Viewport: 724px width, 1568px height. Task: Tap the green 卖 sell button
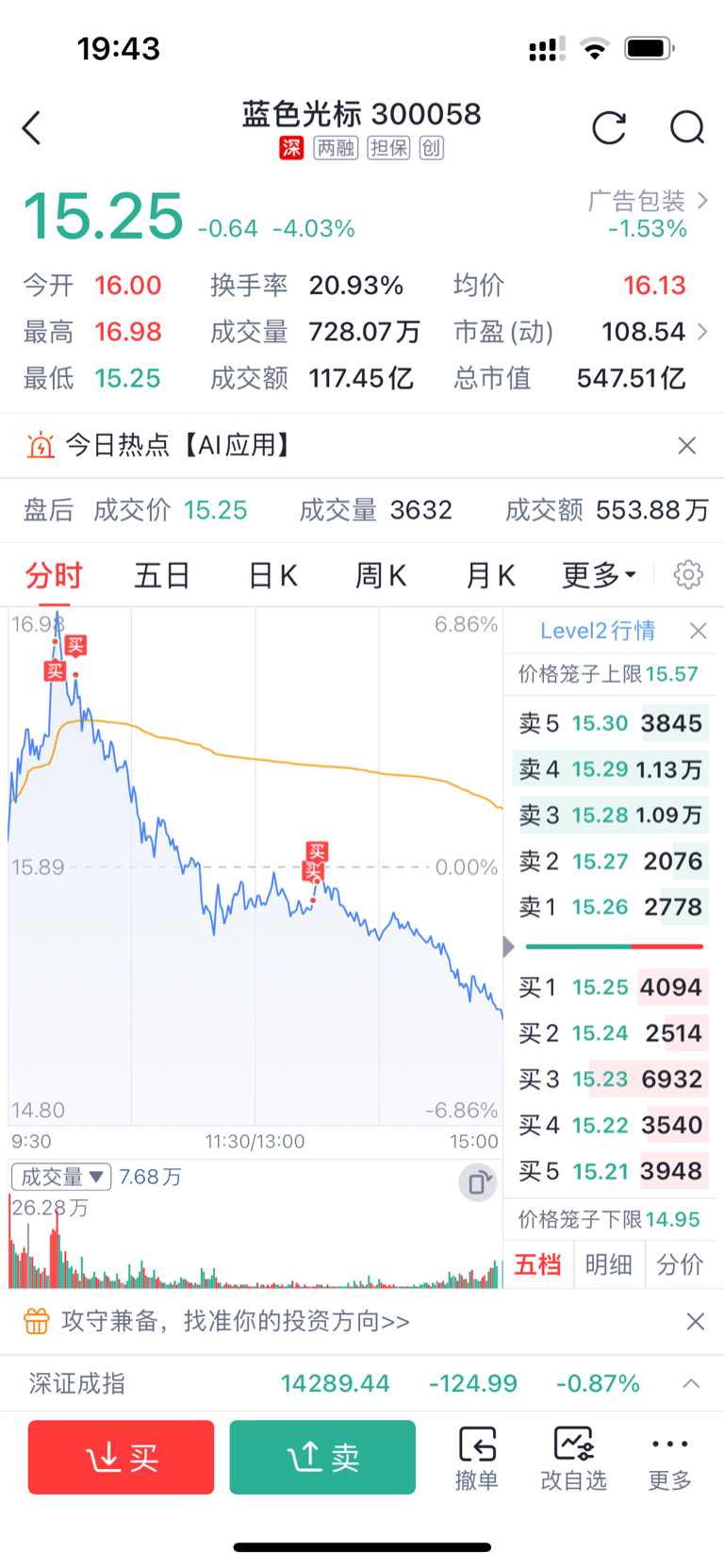point(322,1457)
